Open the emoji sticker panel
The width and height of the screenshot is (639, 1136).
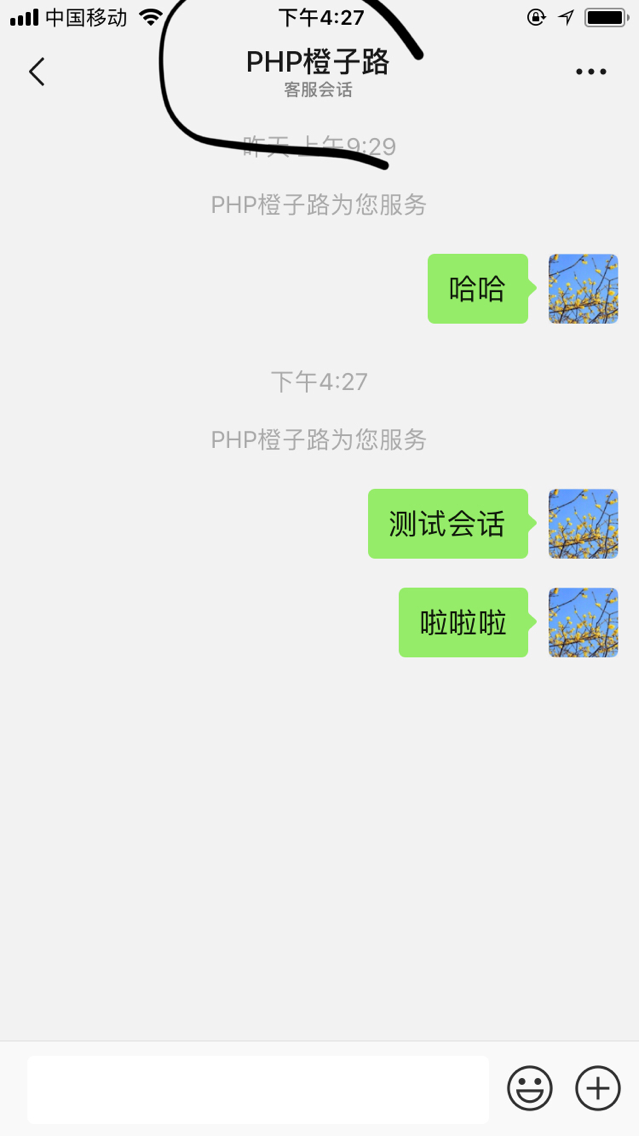coord(529,1088)
